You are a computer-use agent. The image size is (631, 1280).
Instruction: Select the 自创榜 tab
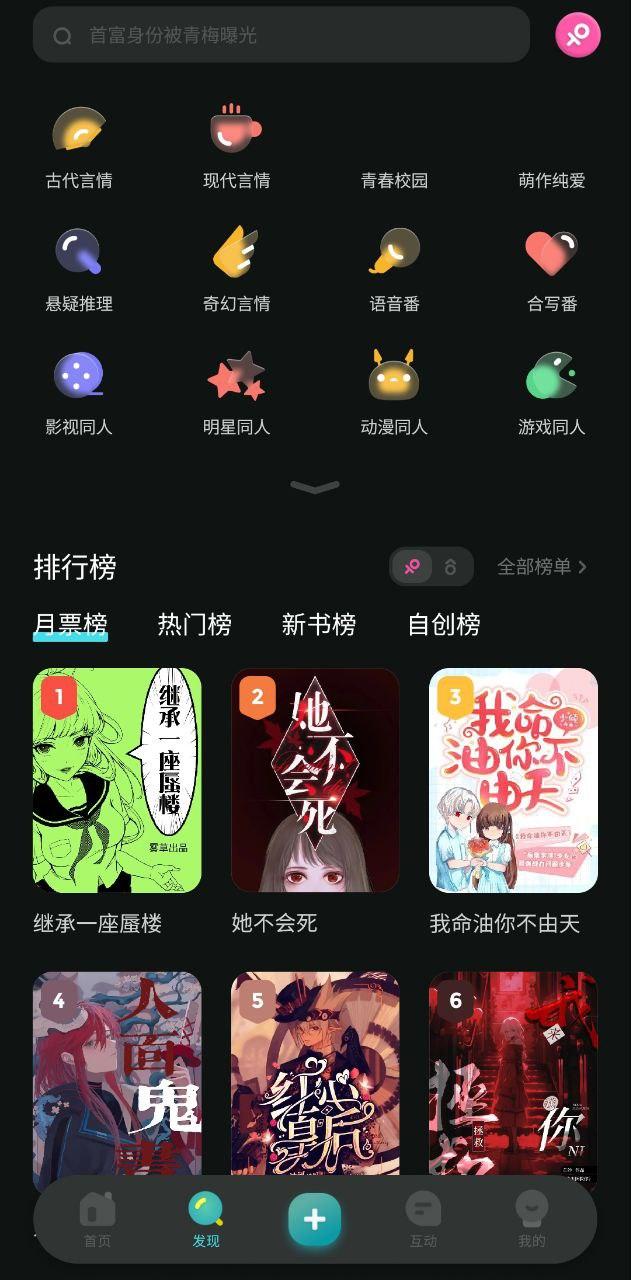click(444, 625)
